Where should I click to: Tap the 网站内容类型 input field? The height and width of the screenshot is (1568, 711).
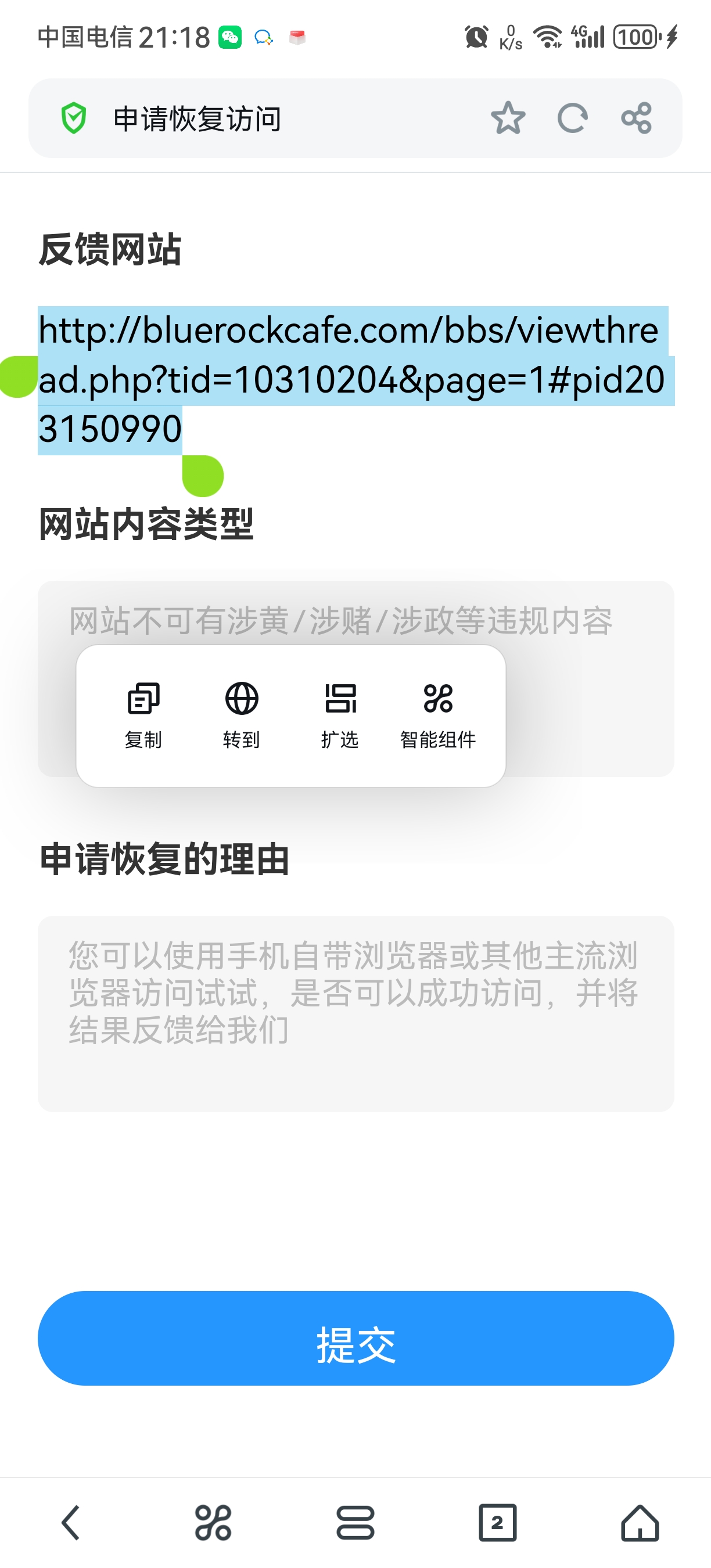click(355, 678)
